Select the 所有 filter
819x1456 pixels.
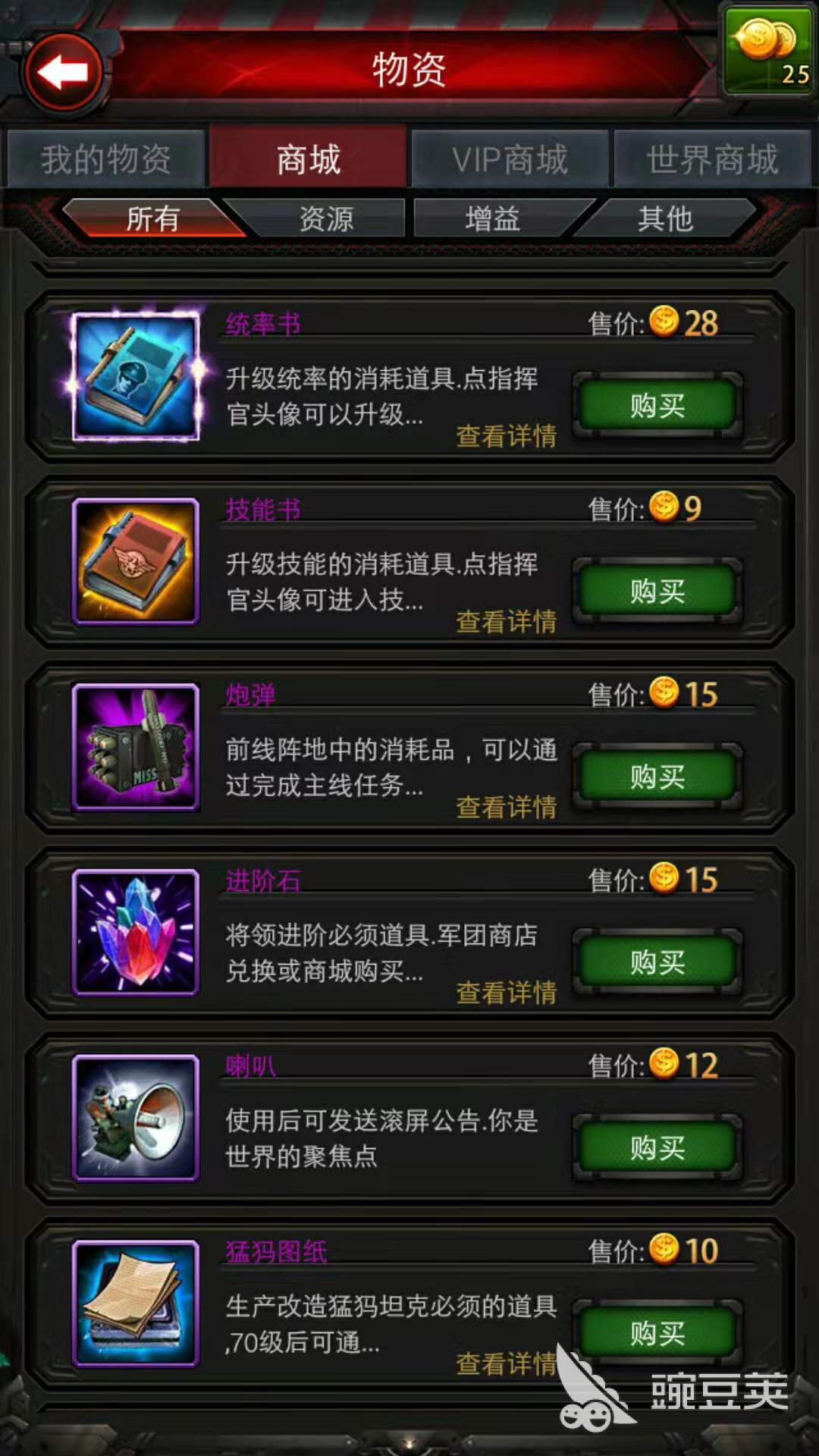coord(152,219)
